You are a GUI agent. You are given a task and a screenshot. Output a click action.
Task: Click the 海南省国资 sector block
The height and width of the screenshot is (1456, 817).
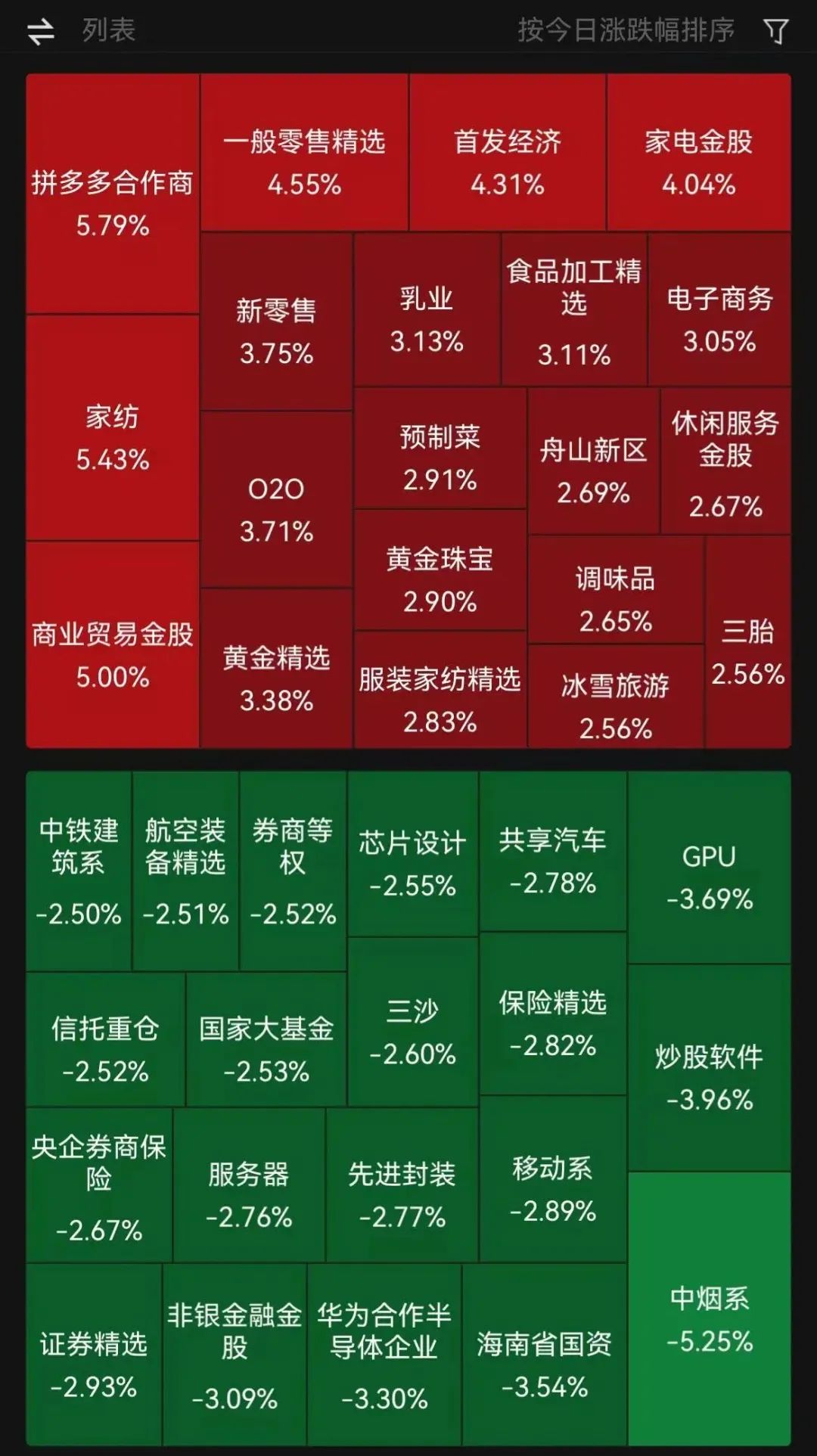tap(545, 1354)
